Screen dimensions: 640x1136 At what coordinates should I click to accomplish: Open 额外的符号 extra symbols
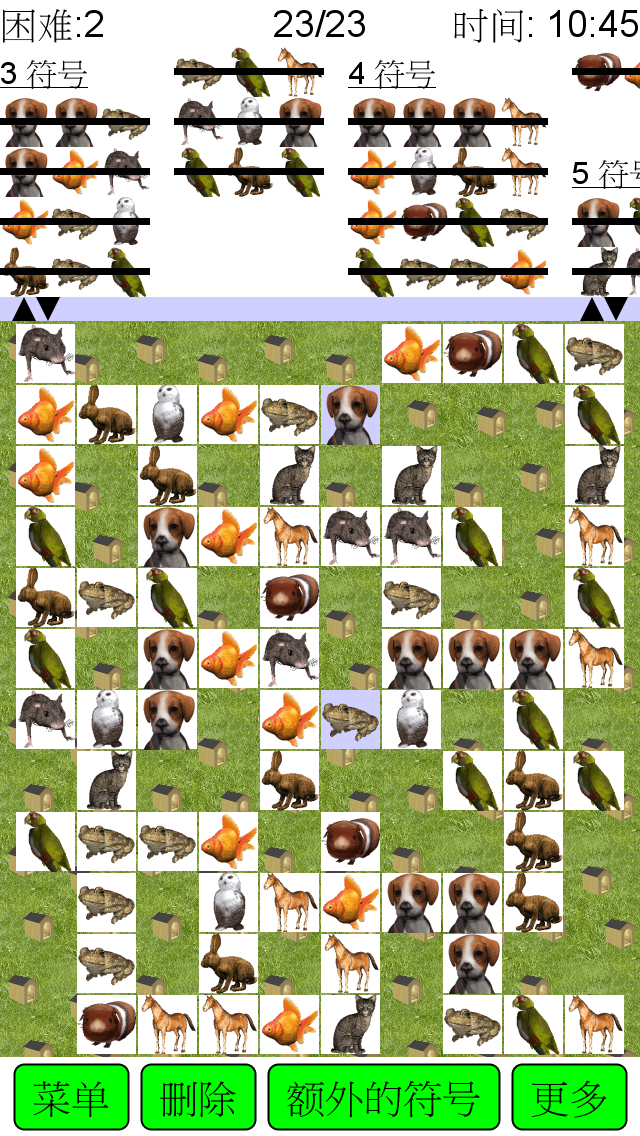(x=383, y=1097)
